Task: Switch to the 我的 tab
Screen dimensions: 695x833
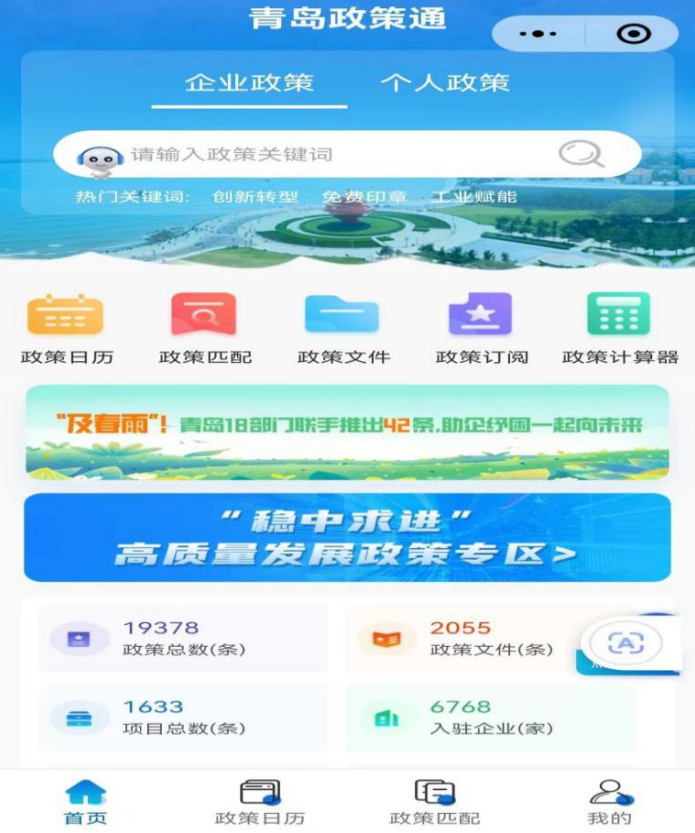Action: coord(608,802)
